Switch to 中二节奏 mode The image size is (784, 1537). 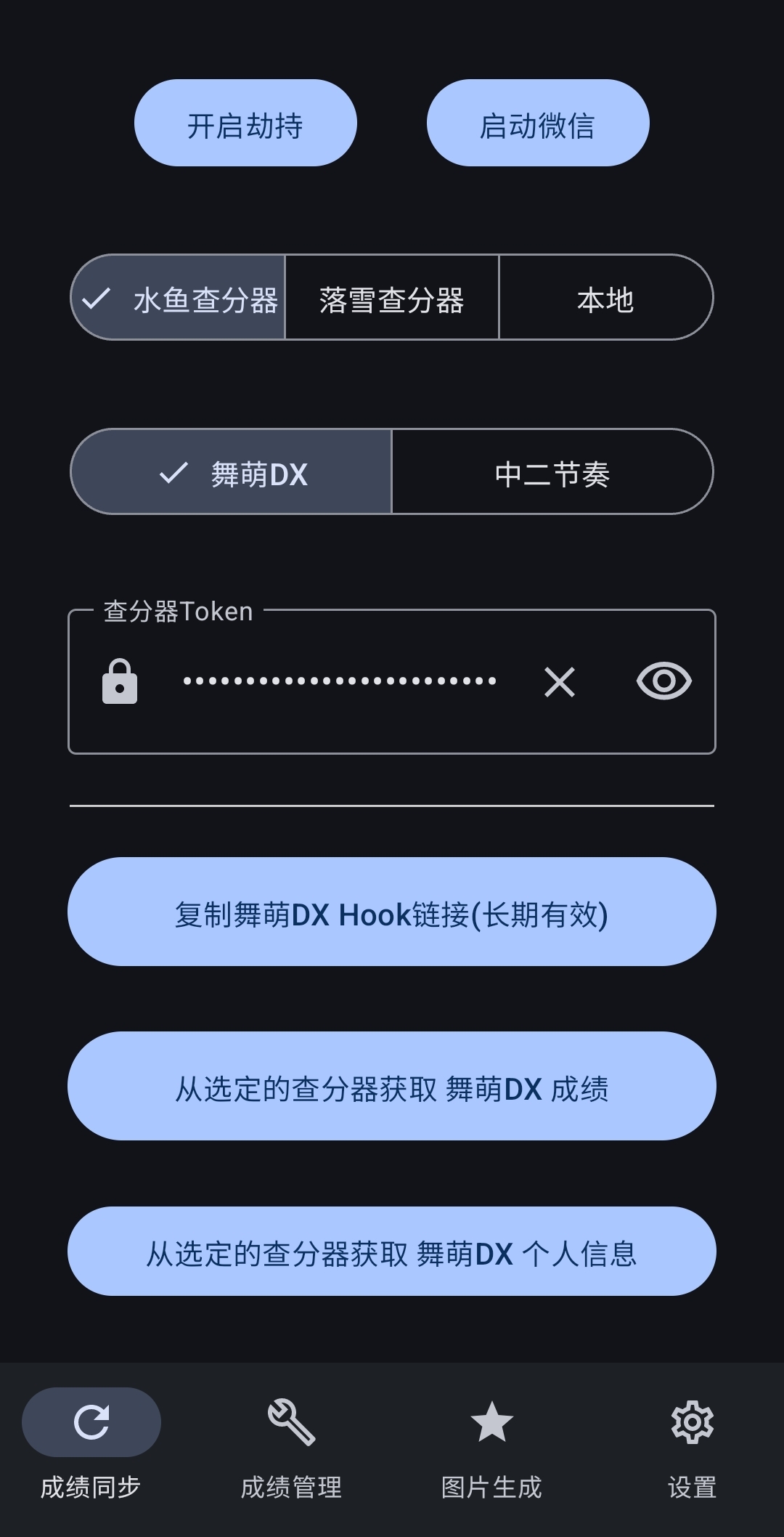pos(552,472)
